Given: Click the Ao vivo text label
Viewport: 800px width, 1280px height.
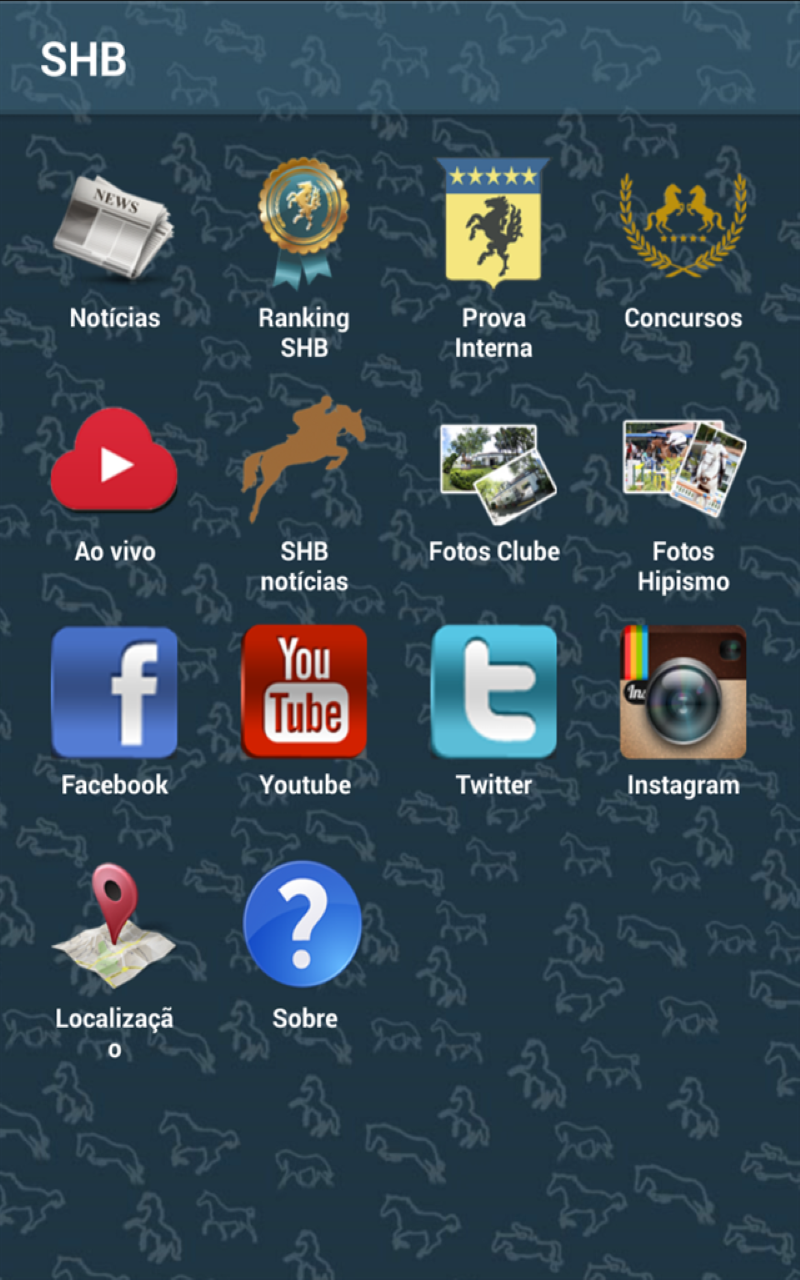Looking at the screenshot, I should 114,551.
